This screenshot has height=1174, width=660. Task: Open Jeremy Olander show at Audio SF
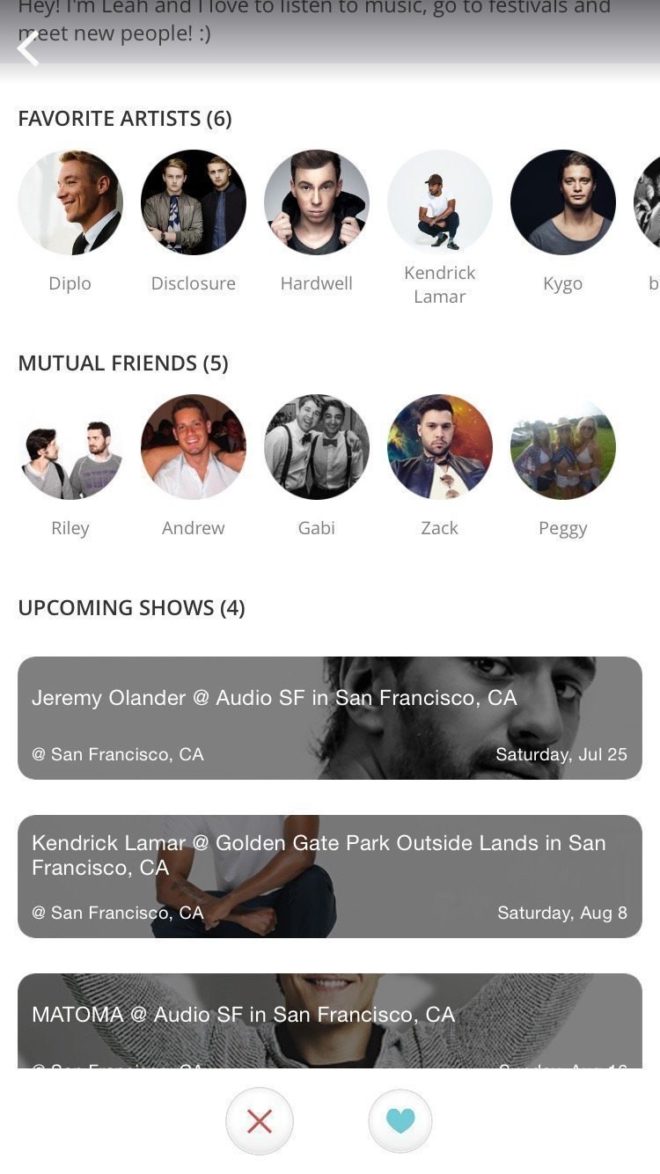(330, 718)
